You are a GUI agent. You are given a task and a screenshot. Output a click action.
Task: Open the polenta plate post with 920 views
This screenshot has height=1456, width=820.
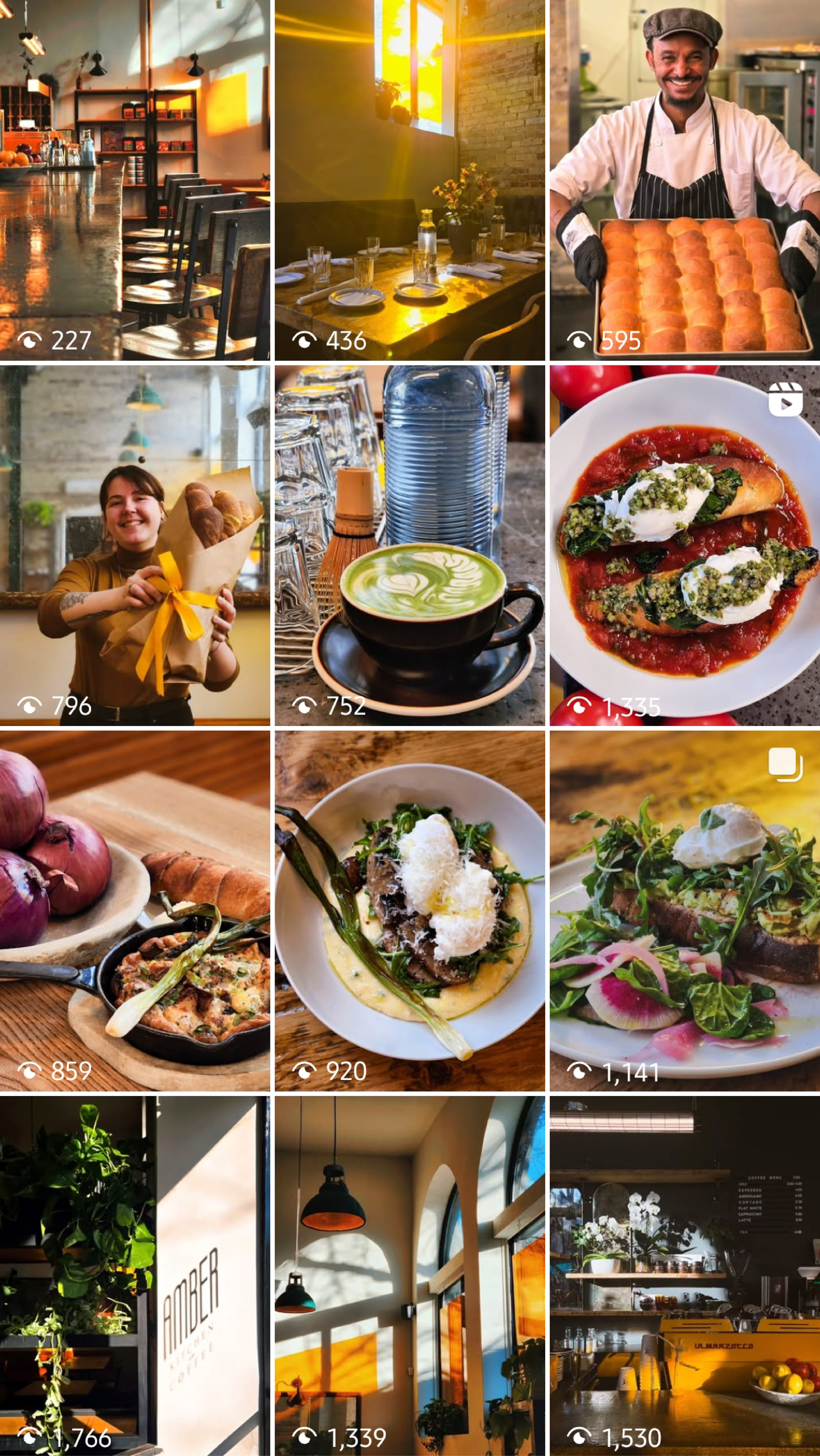pos(410,911)
